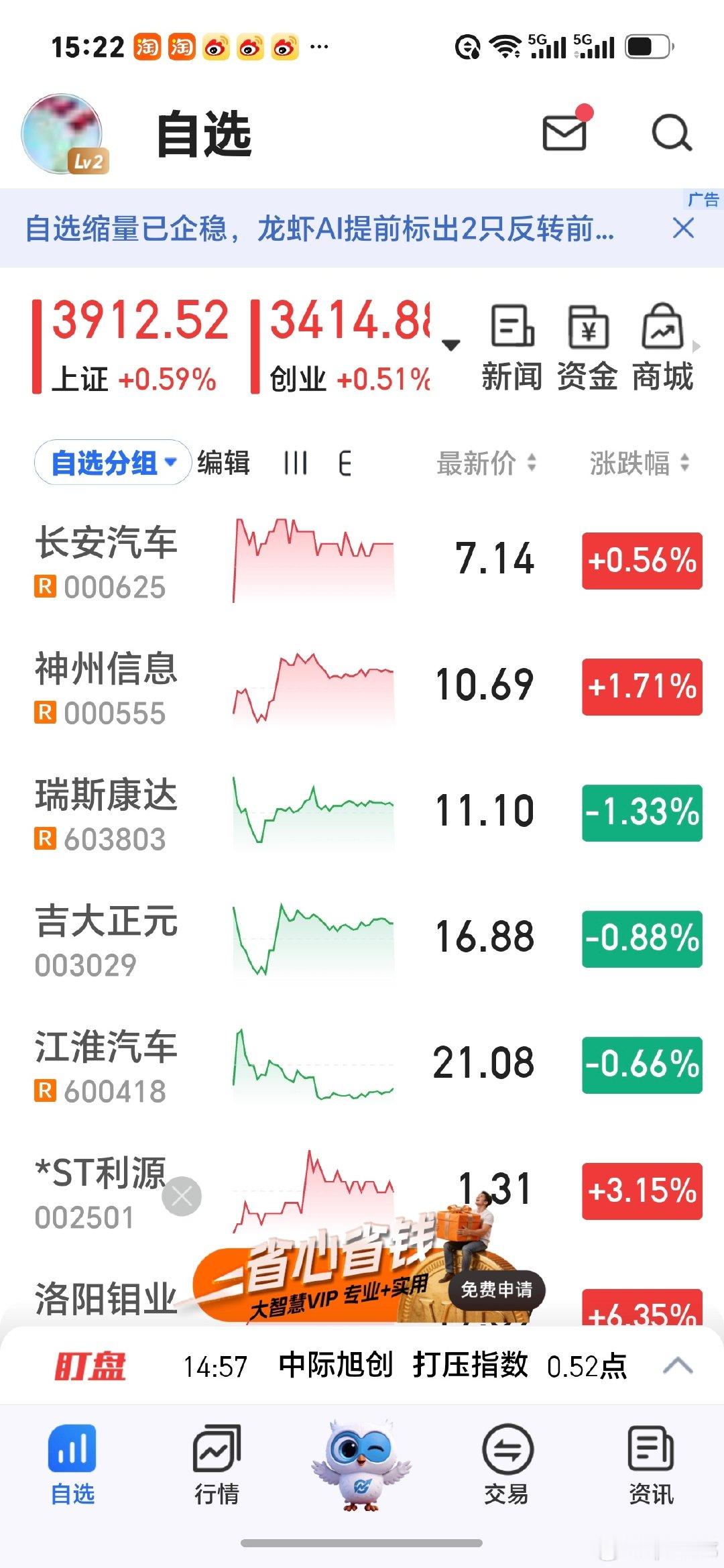Open the mail inbox icon
This screenshot has width=724, height=1568.
pyautogui.click(x=564, y=132)
